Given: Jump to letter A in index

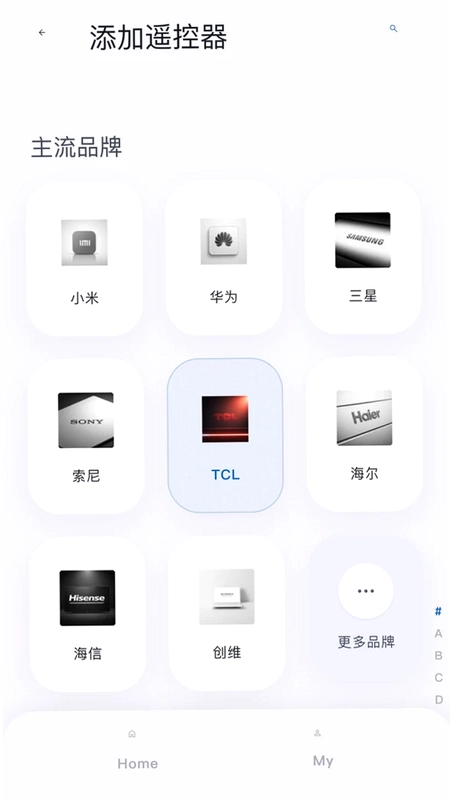Looking at the screenshot, I should 438,634.
